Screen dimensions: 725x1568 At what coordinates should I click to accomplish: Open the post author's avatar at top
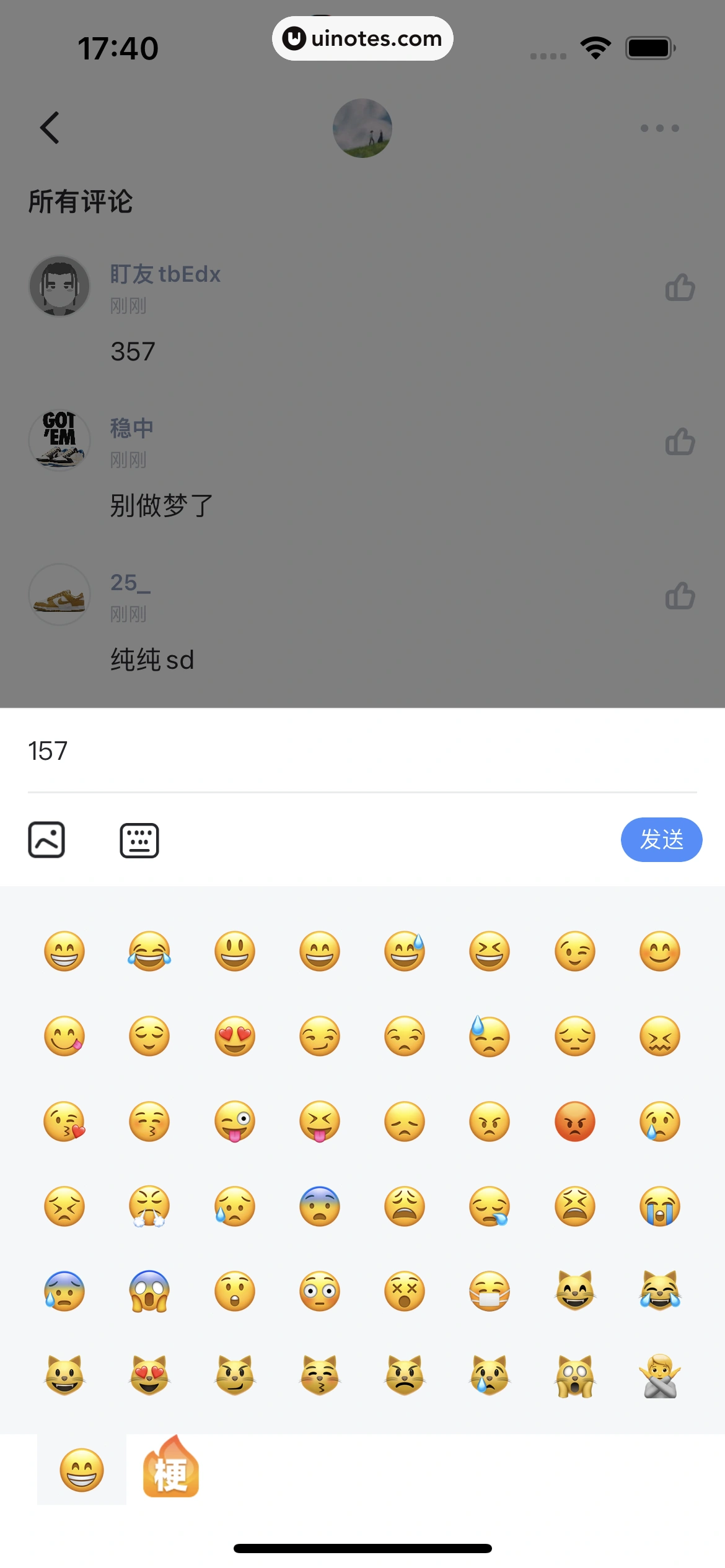click(362, 128)
